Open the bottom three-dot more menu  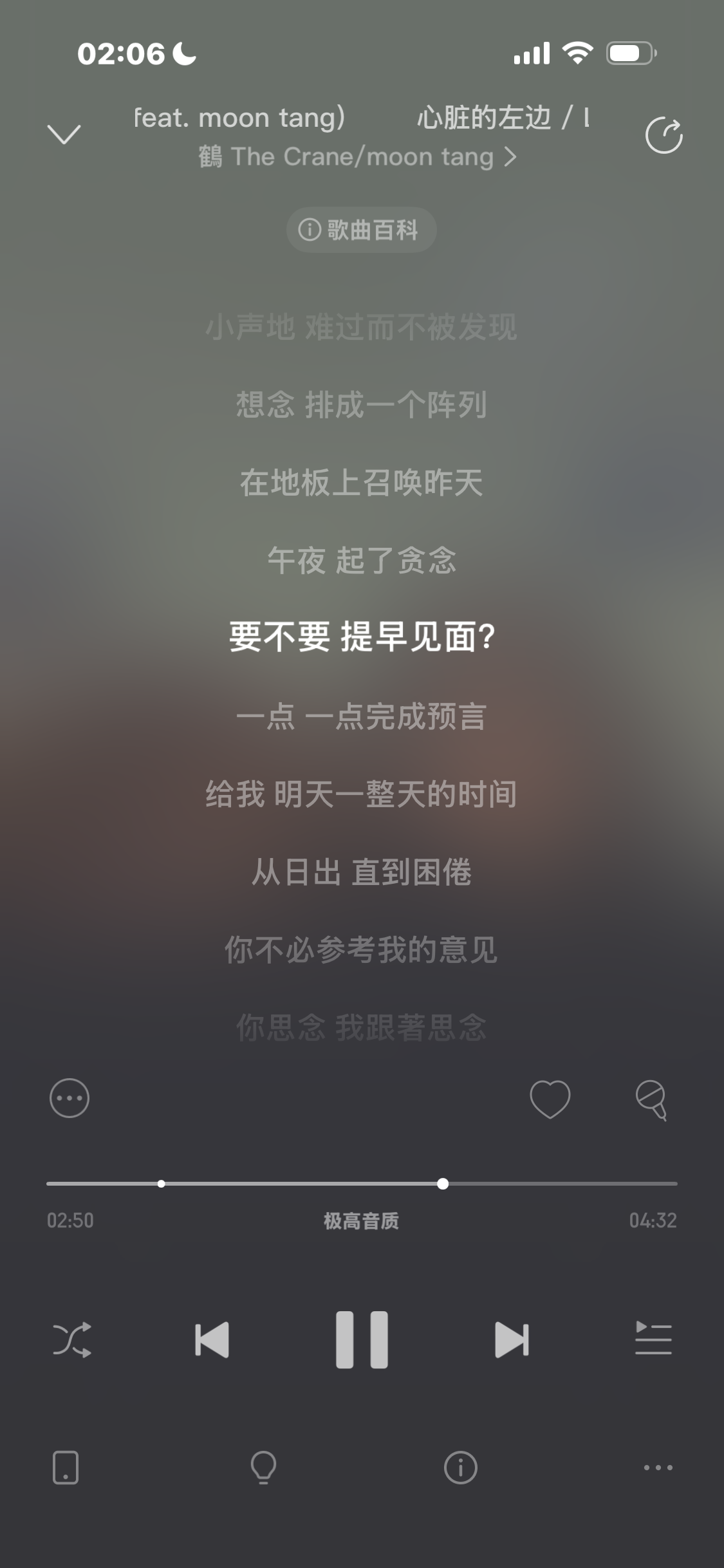(x=658, y=1468)
